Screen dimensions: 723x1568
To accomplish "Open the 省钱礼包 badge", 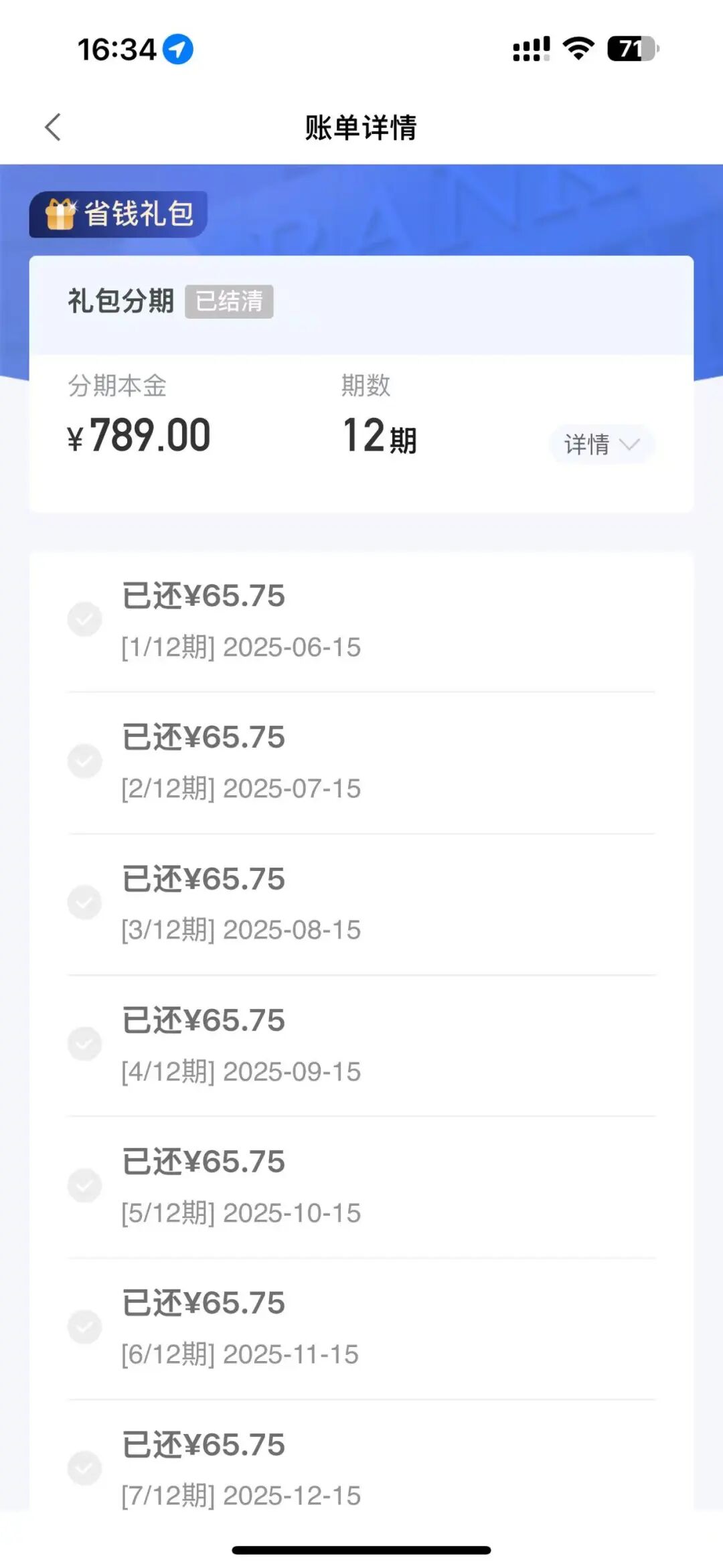I will click(x=118, y=214).
